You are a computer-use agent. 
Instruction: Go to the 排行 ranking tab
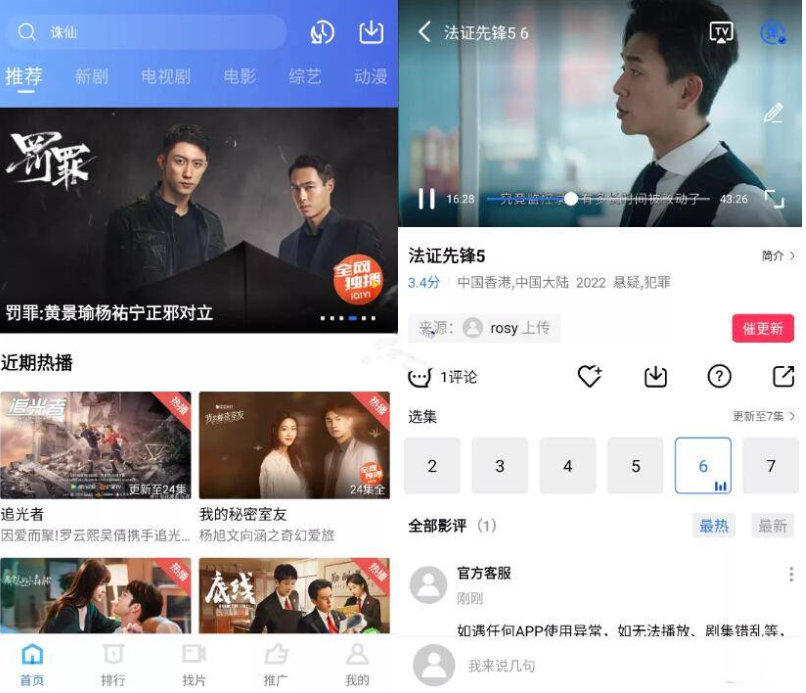(x=113, y=663)
